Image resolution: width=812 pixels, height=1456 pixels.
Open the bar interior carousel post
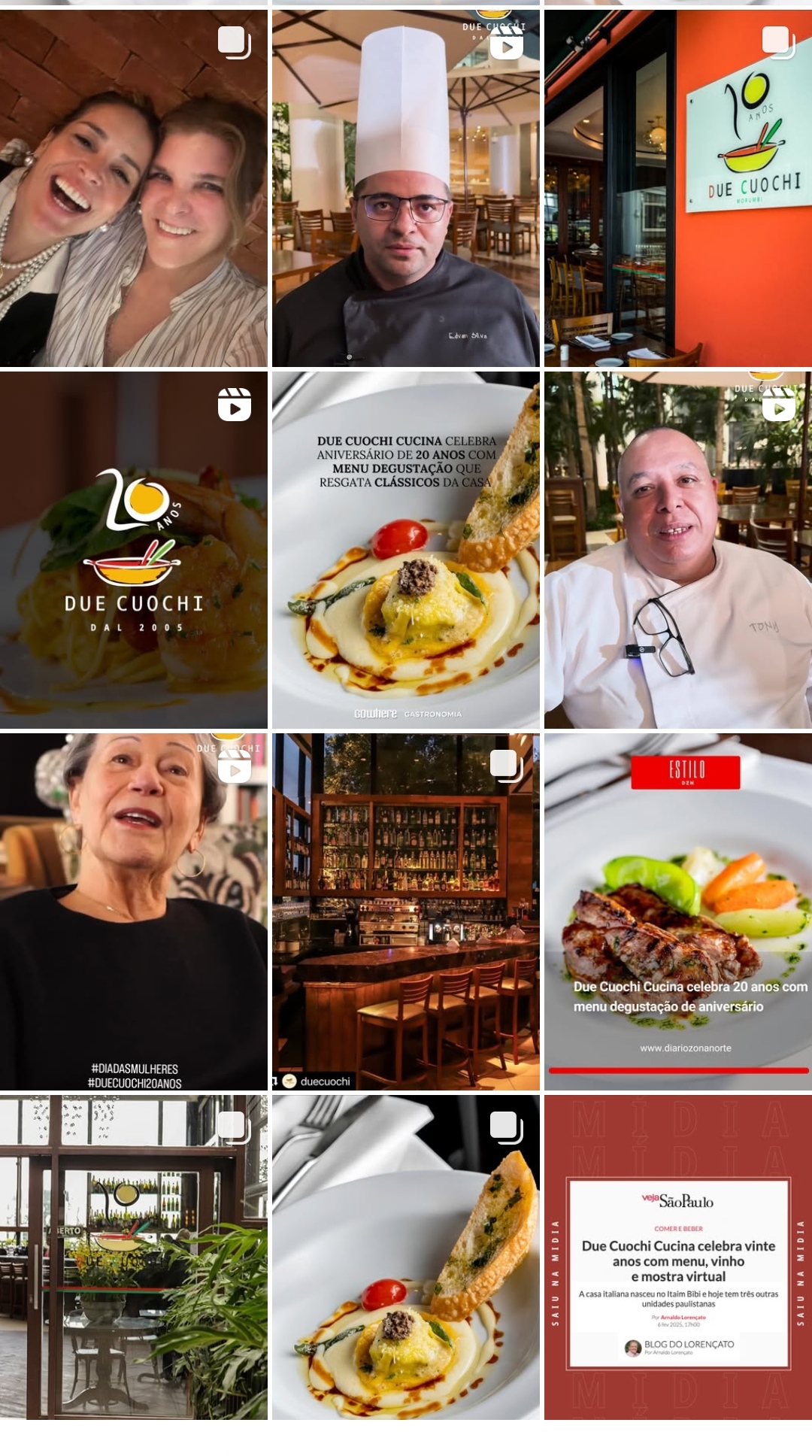click(406, 912)
